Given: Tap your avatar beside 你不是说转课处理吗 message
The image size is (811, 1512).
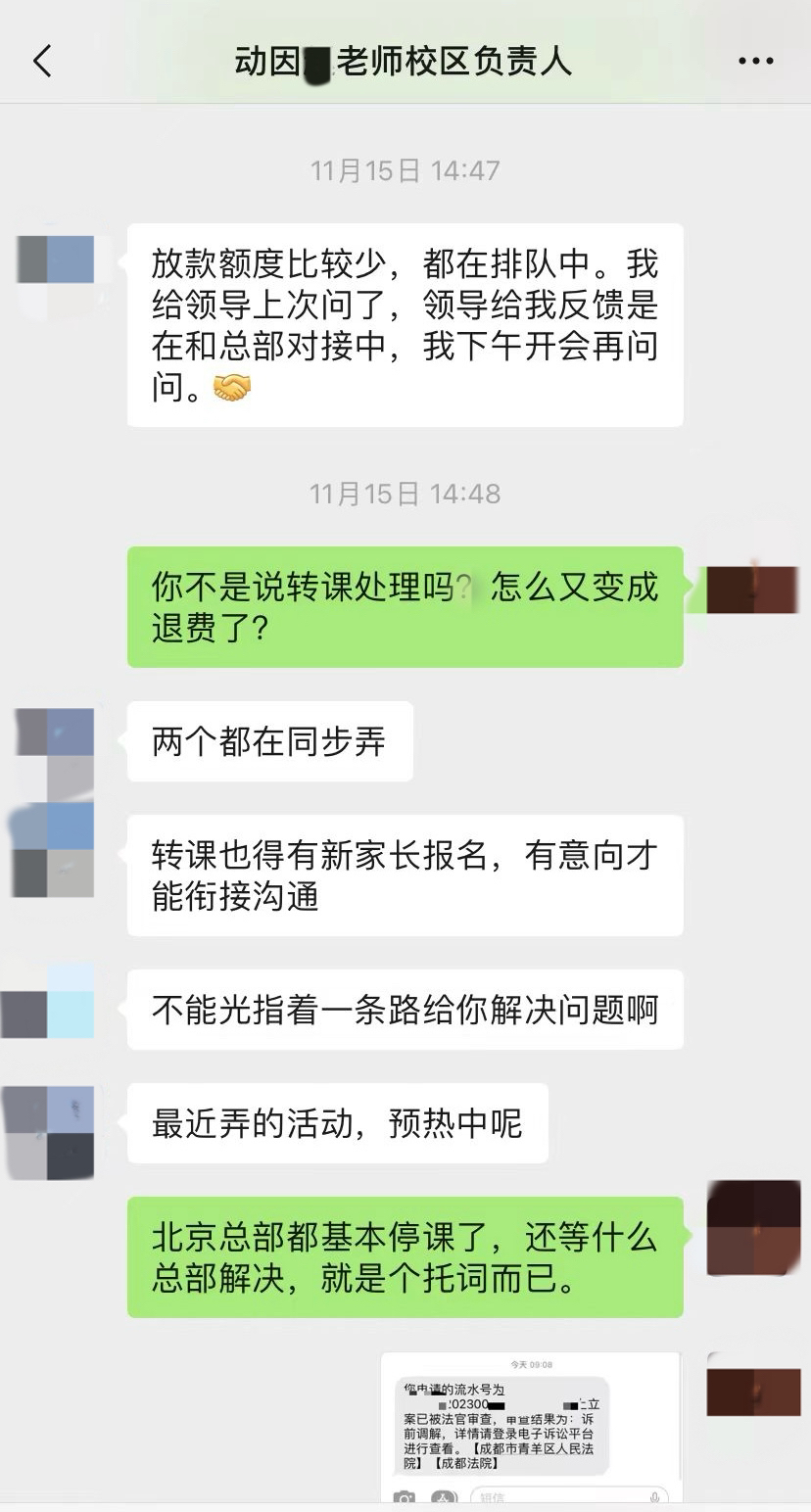Looking at the screenshot, I should [x=751, y=590].
